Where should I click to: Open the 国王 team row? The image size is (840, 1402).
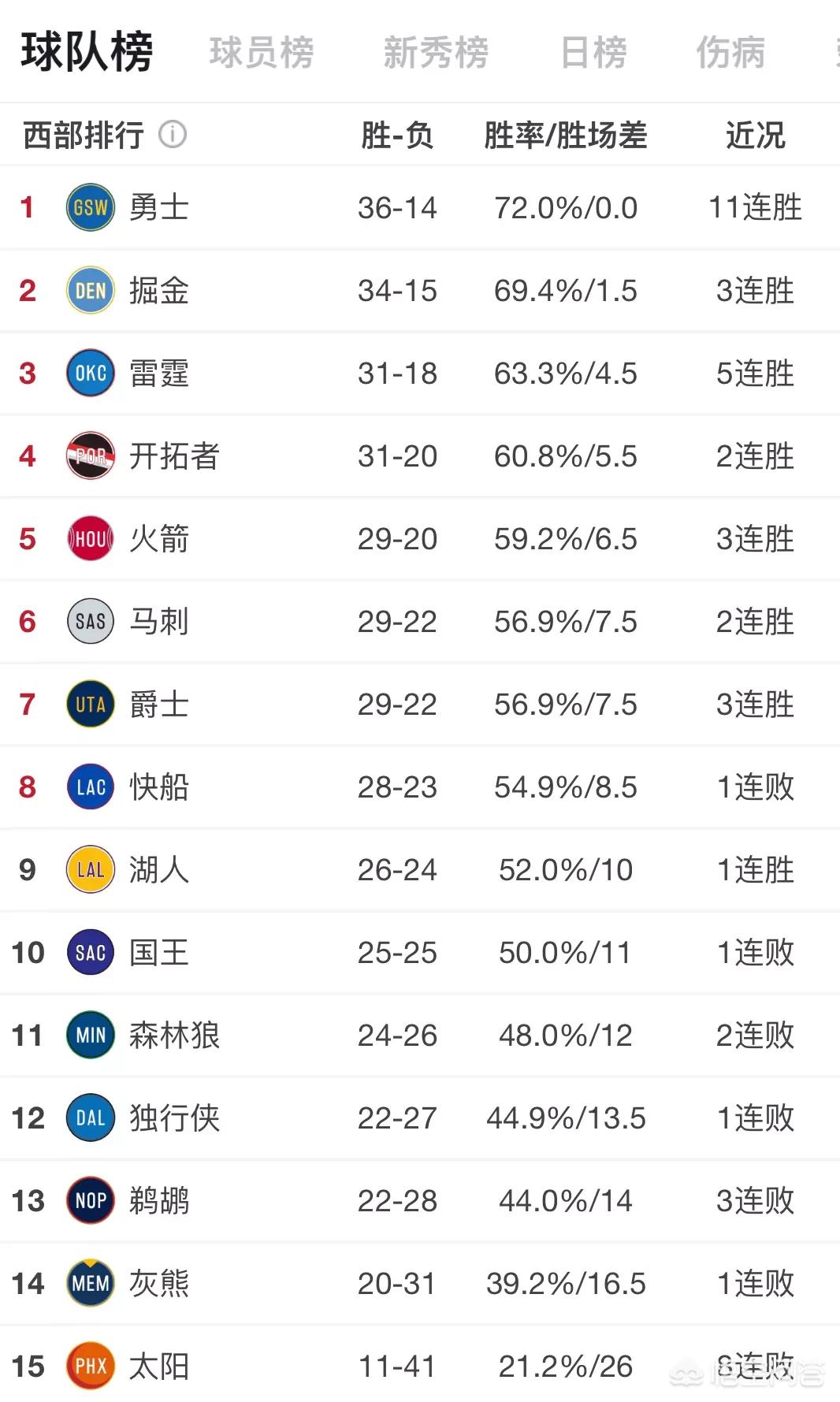coord(420,953)
